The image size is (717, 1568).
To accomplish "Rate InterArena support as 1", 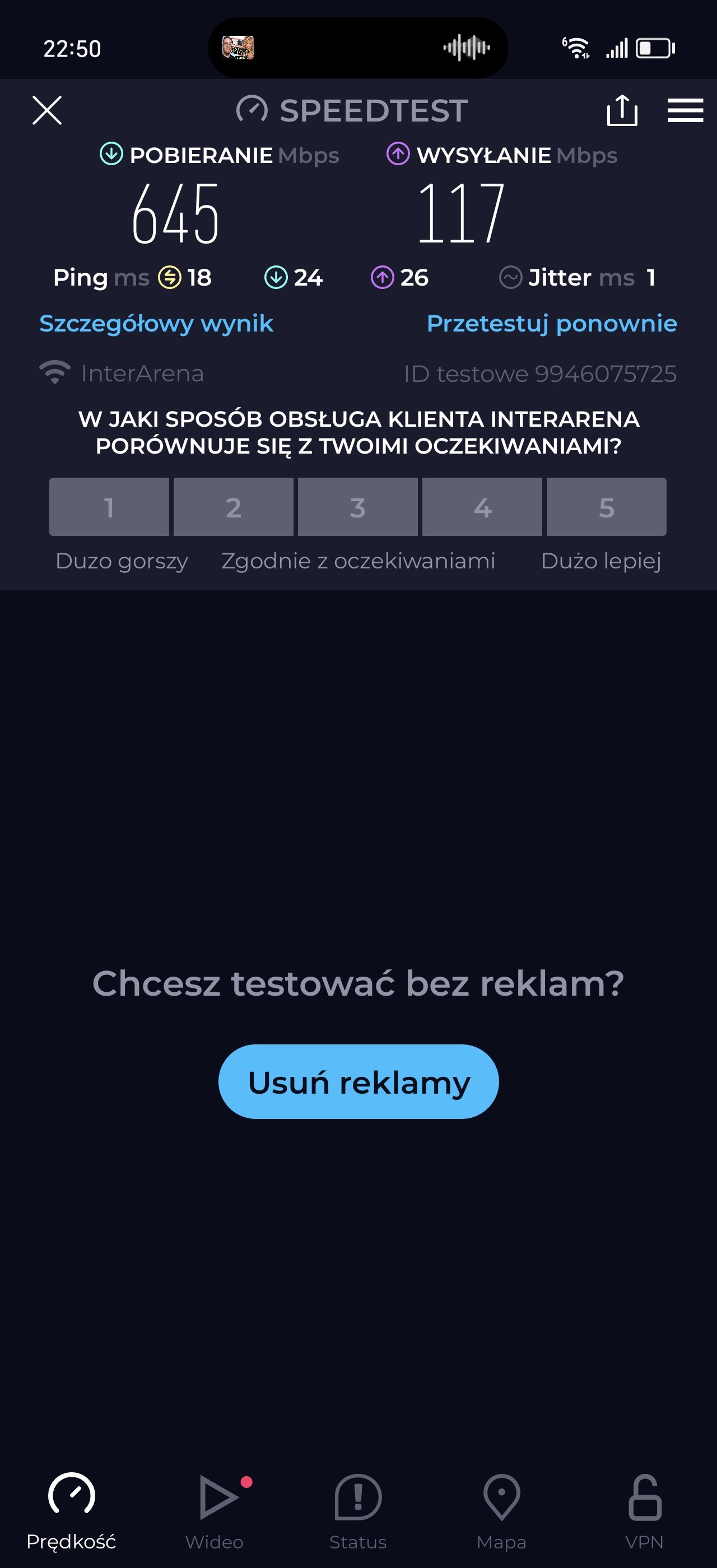I will (109, 507).
